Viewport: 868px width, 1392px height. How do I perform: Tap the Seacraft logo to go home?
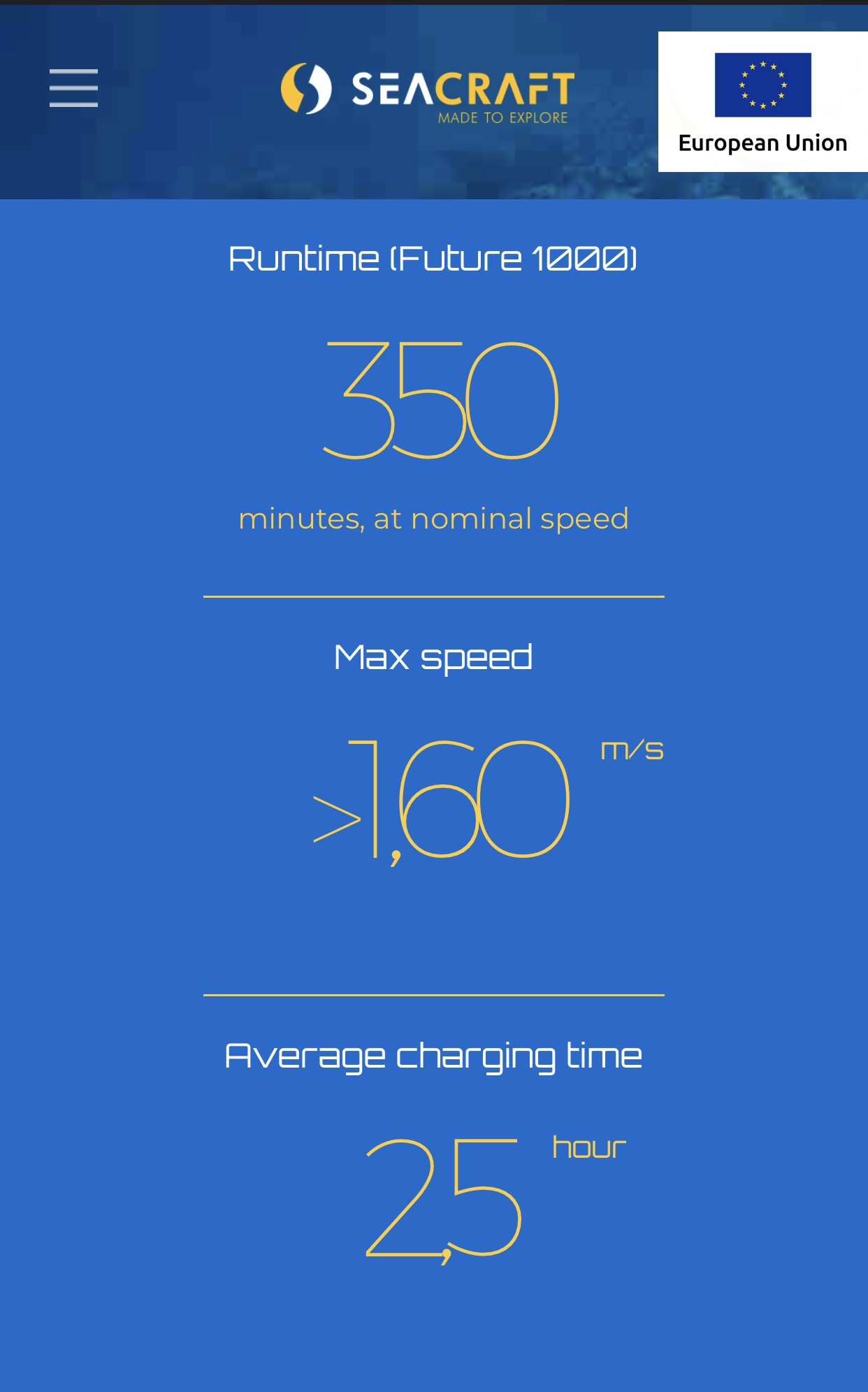coord(428,91)
